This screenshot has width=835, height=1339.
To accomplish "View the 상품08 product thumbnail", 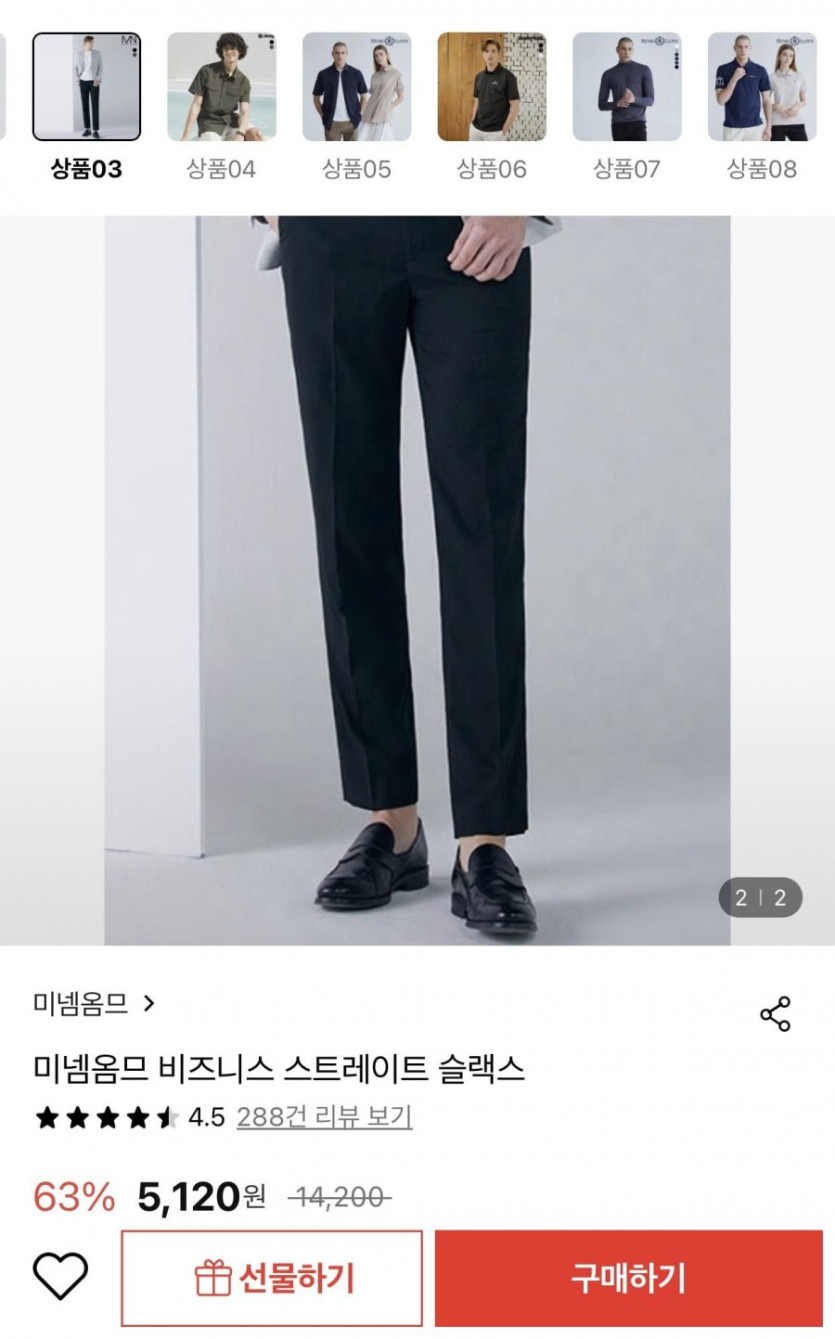I will click(x=761, y=87).
